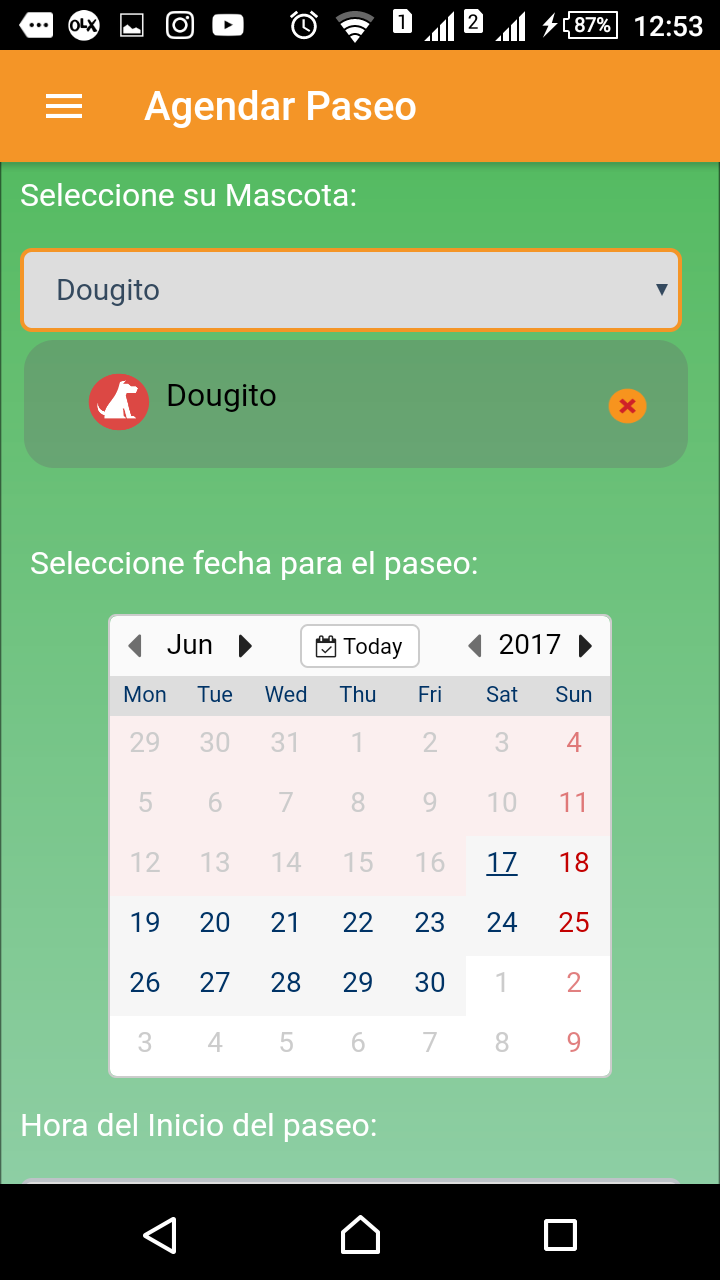The width and height of the screenshot is (720, 1280).
Task: Jump to Today on the calendar
Action: point(359,646)
